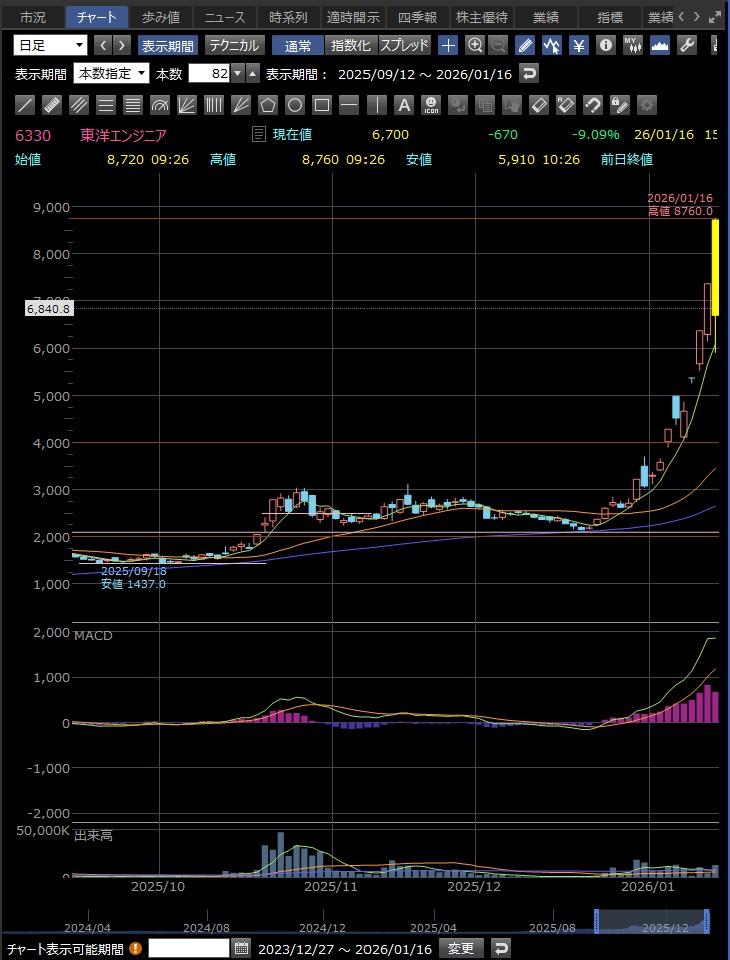This screenshot has width=730, height=960.
Task: Switch to the 歩み値 tab
Action: (x=160, y=17)
